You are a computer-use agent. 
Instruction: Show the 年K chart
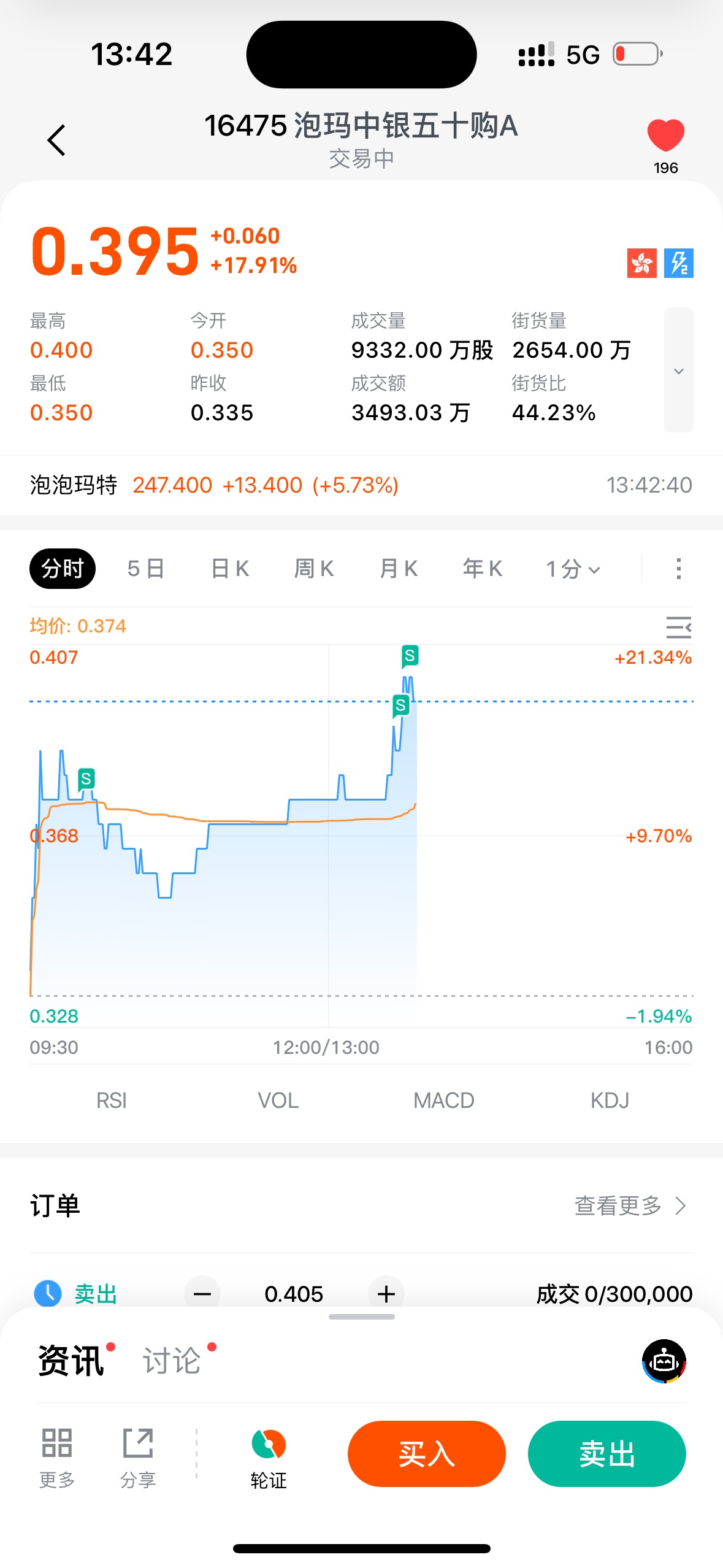click(483, 569)
